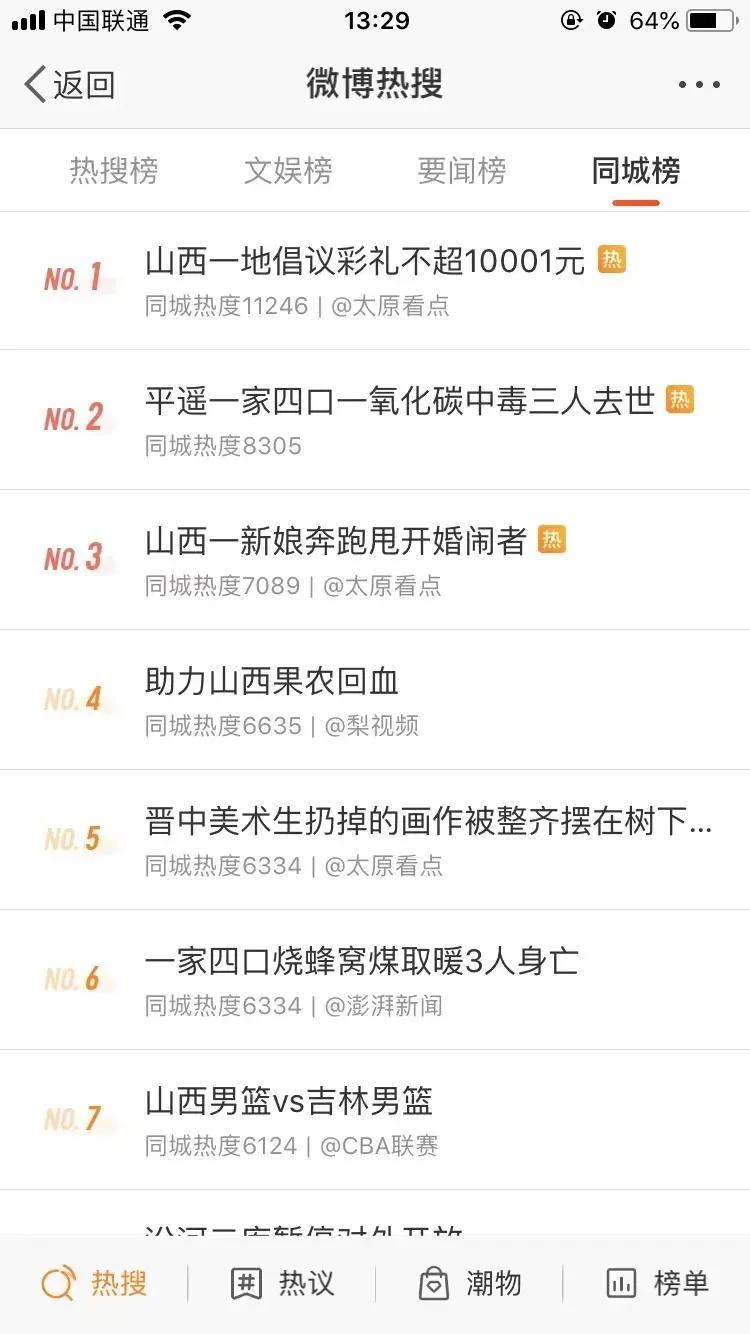
Task: Open the 山西男篮vs吉林男篮 topic
Action: [x=289, y=1102]
